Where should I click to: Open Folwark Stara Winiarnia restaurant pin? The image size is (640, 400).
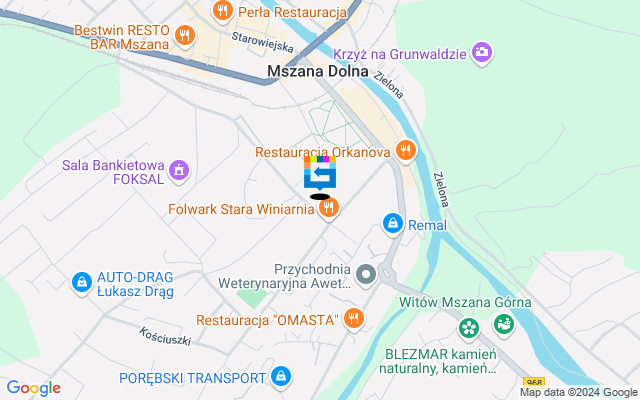coord(328,209)
